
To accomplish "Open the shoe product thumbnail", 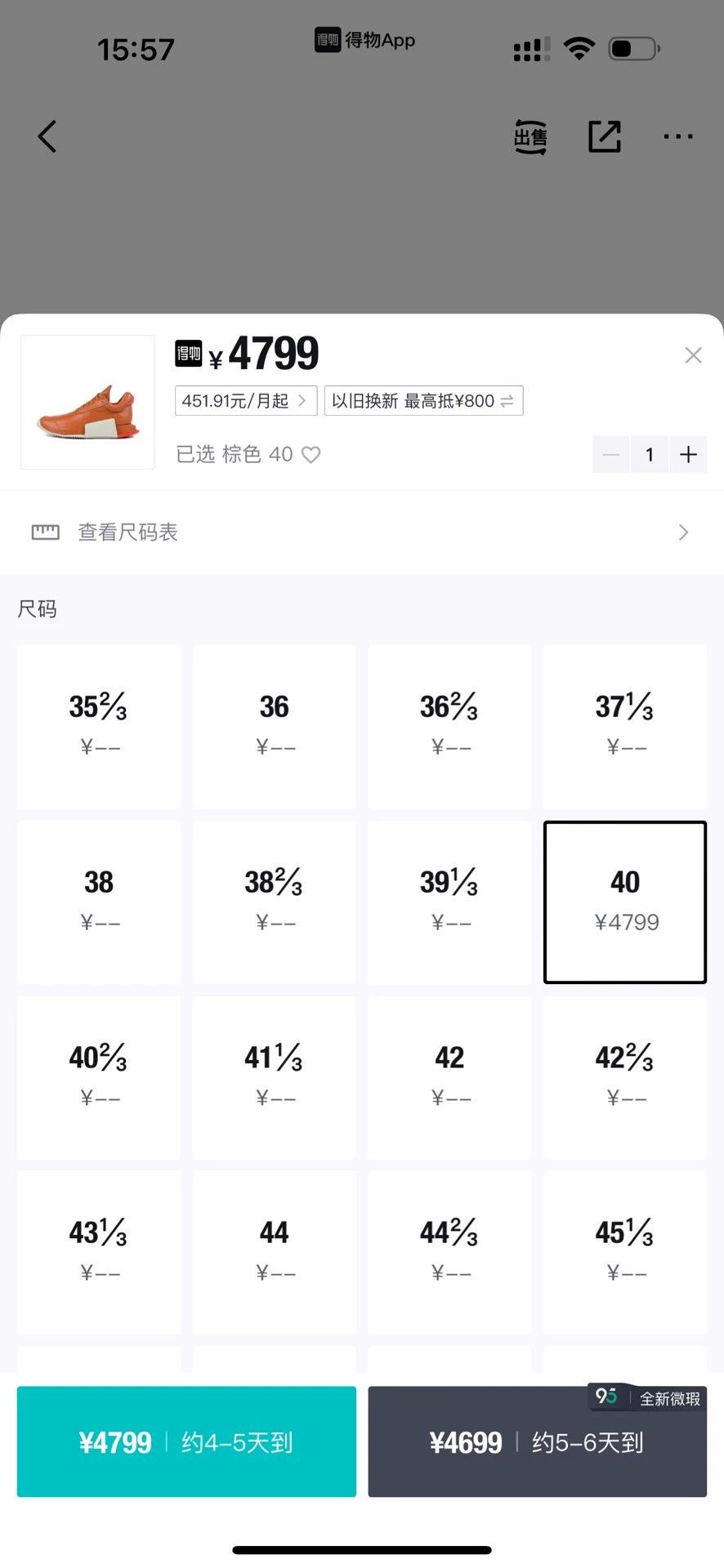I will pyautogui.click(x=87, y=402).
